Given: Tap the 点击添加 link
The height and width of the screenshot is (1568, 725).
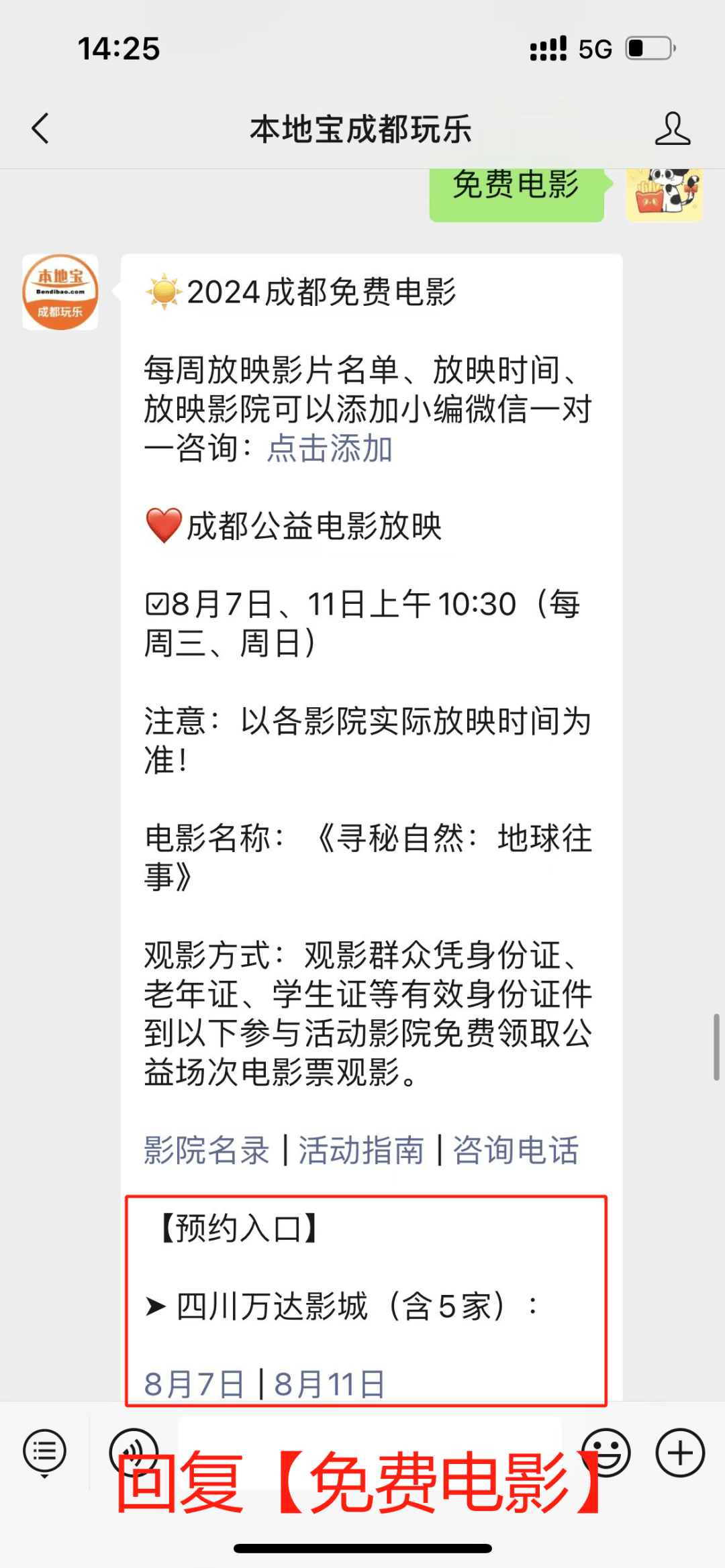Looking at the screenshot, I should point(329,448).
